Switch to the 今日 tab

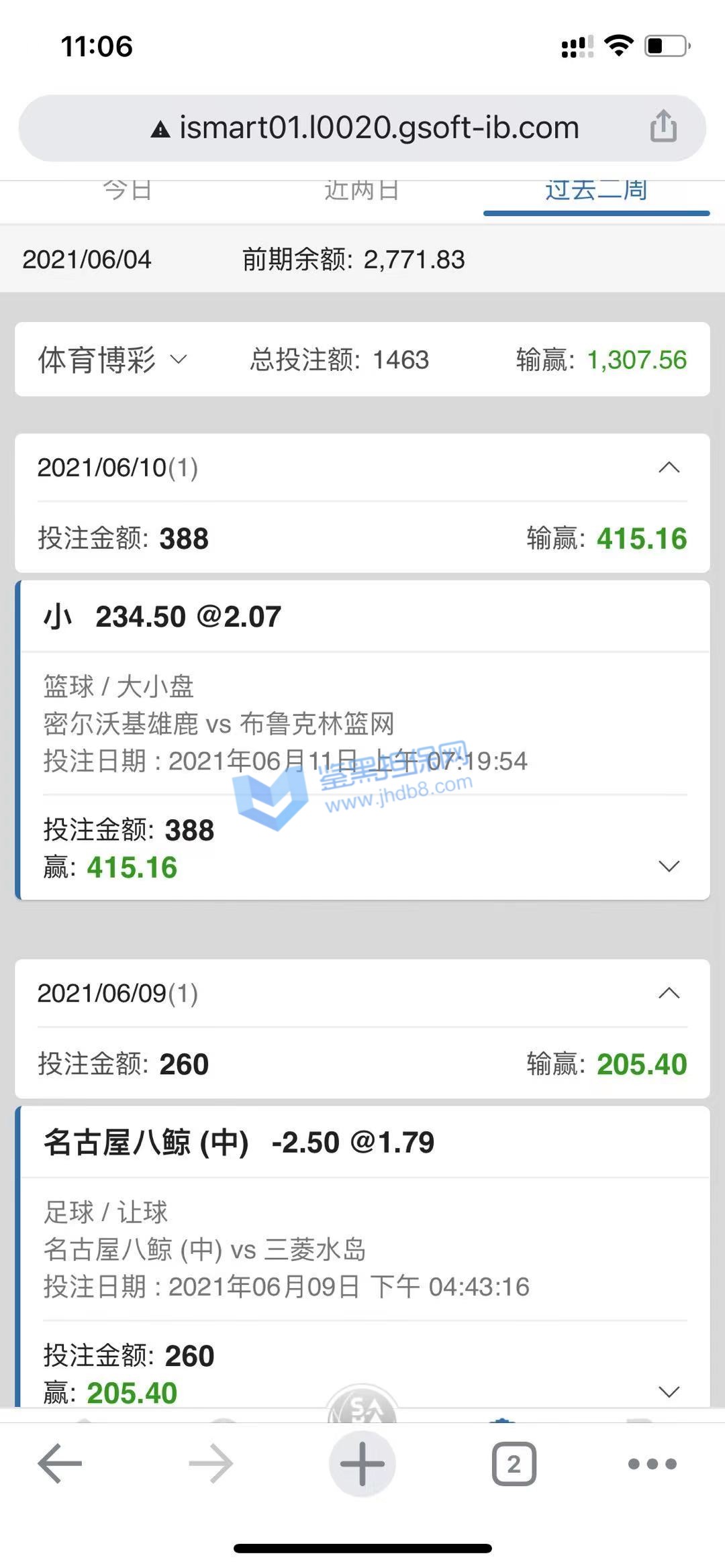click(x=128, y=191)
